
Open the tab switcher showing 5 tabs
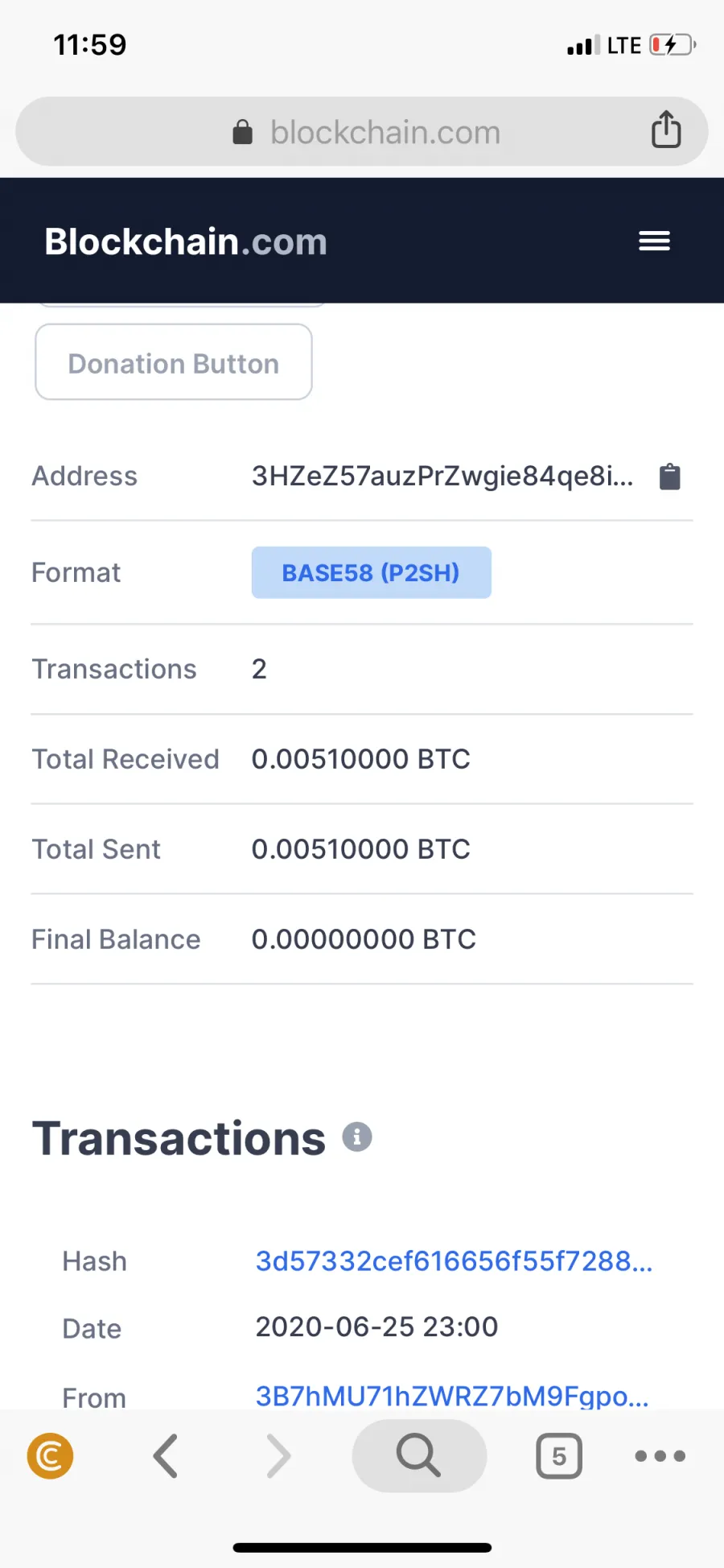coord(559,1455)
